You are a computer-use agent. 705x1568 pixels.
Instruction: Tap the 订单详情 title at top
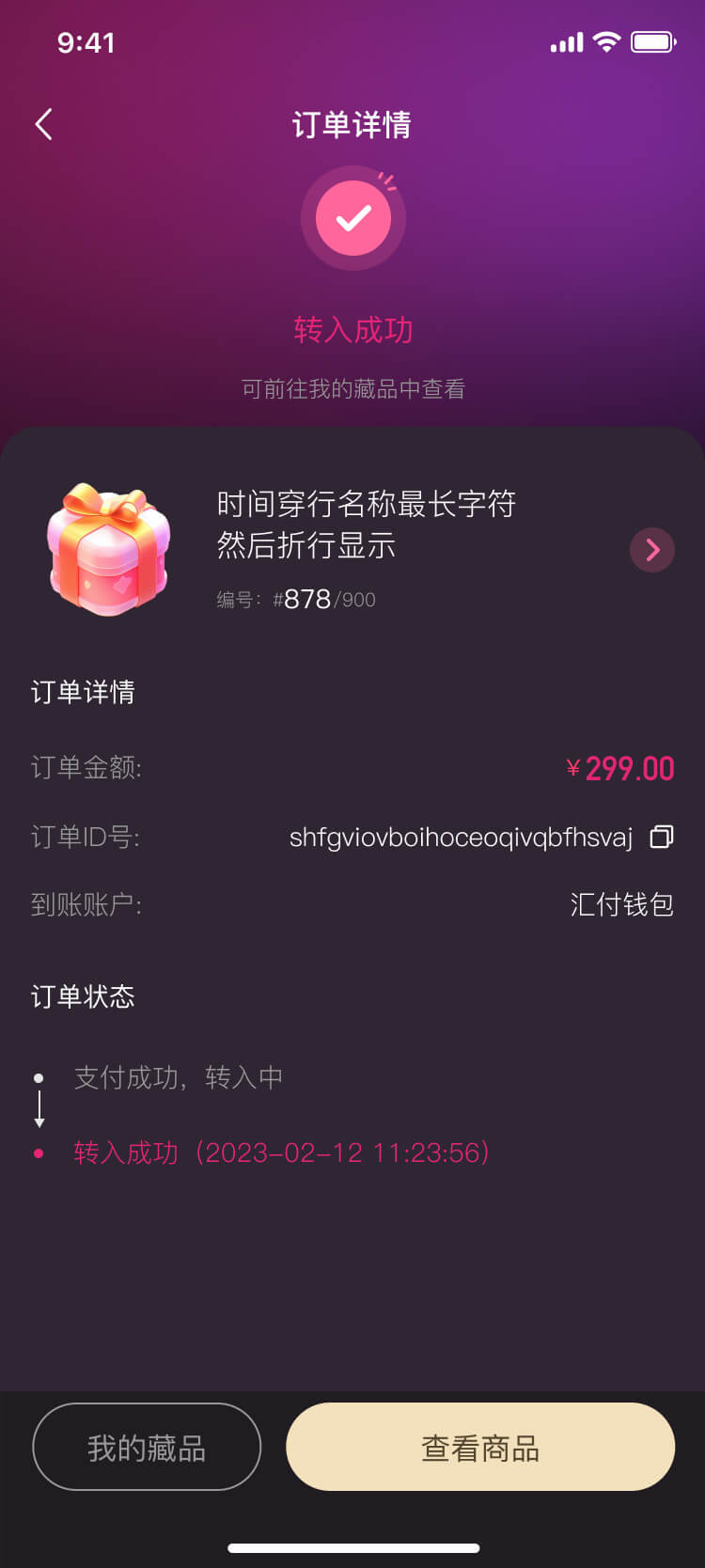352,123
